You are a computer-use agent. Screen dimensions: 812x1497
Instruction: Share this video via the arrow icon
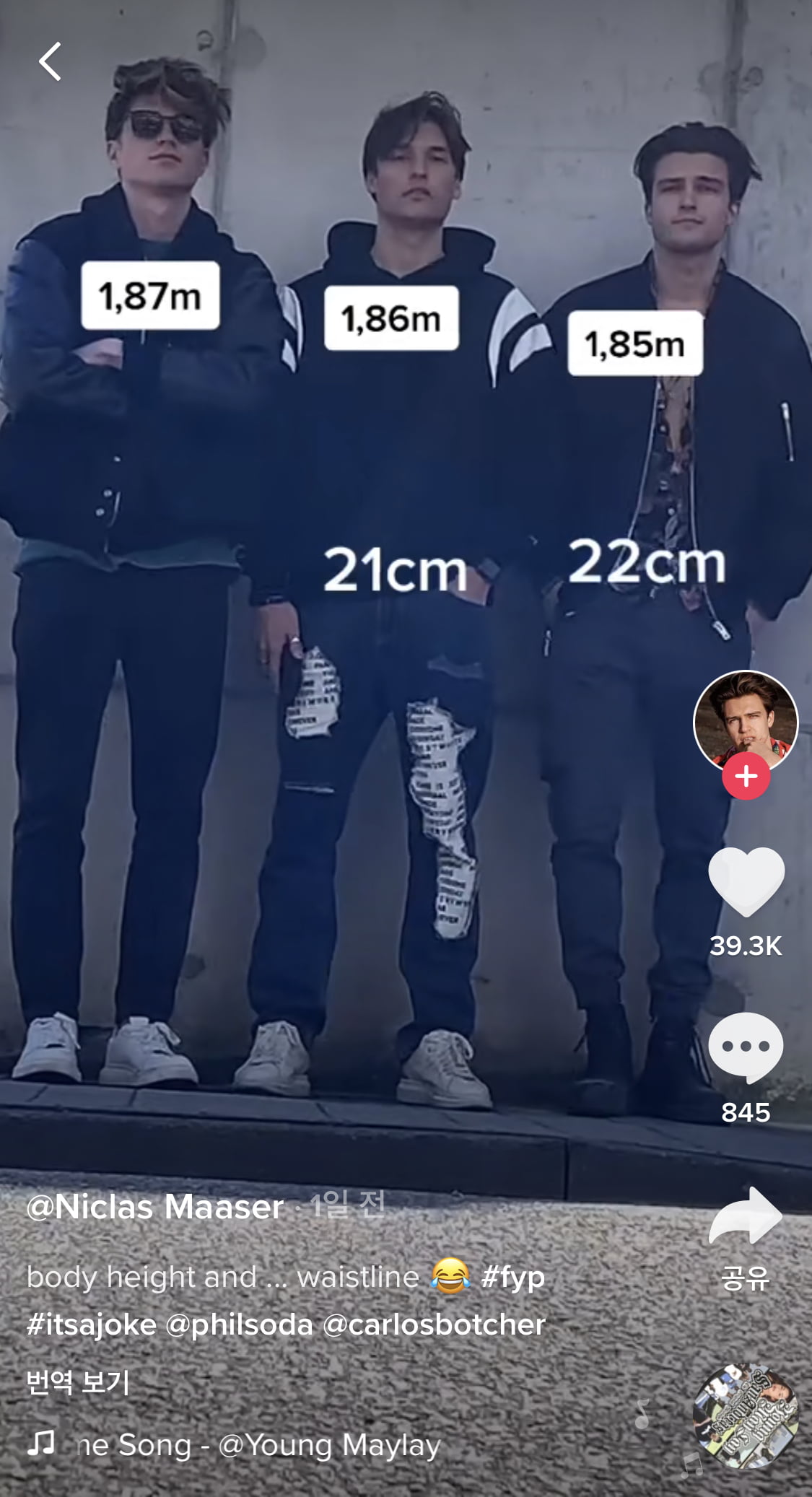pyautogui.click(x=746, y=1217)
